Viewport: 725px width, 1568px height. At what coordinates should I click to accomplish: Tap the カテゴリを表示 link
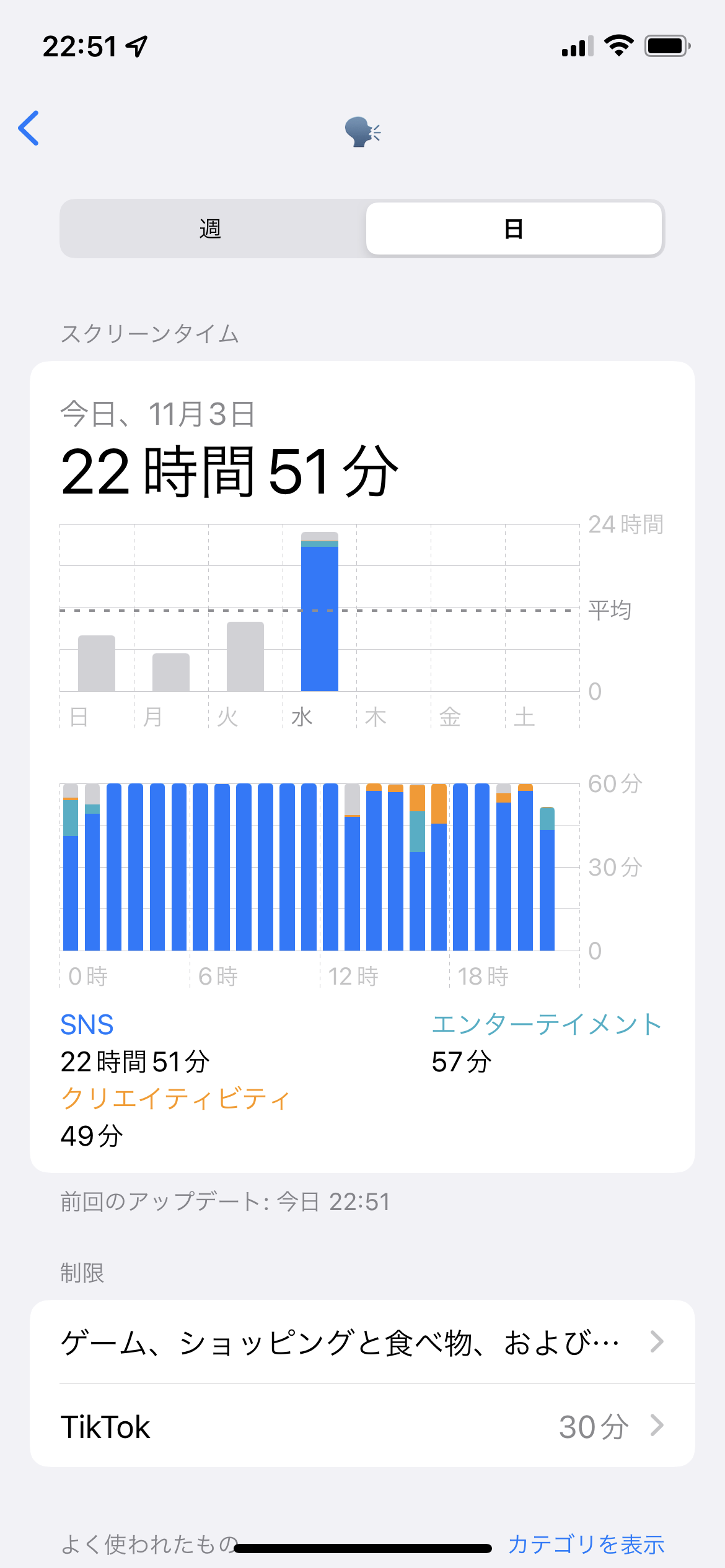pos(586,1544)
